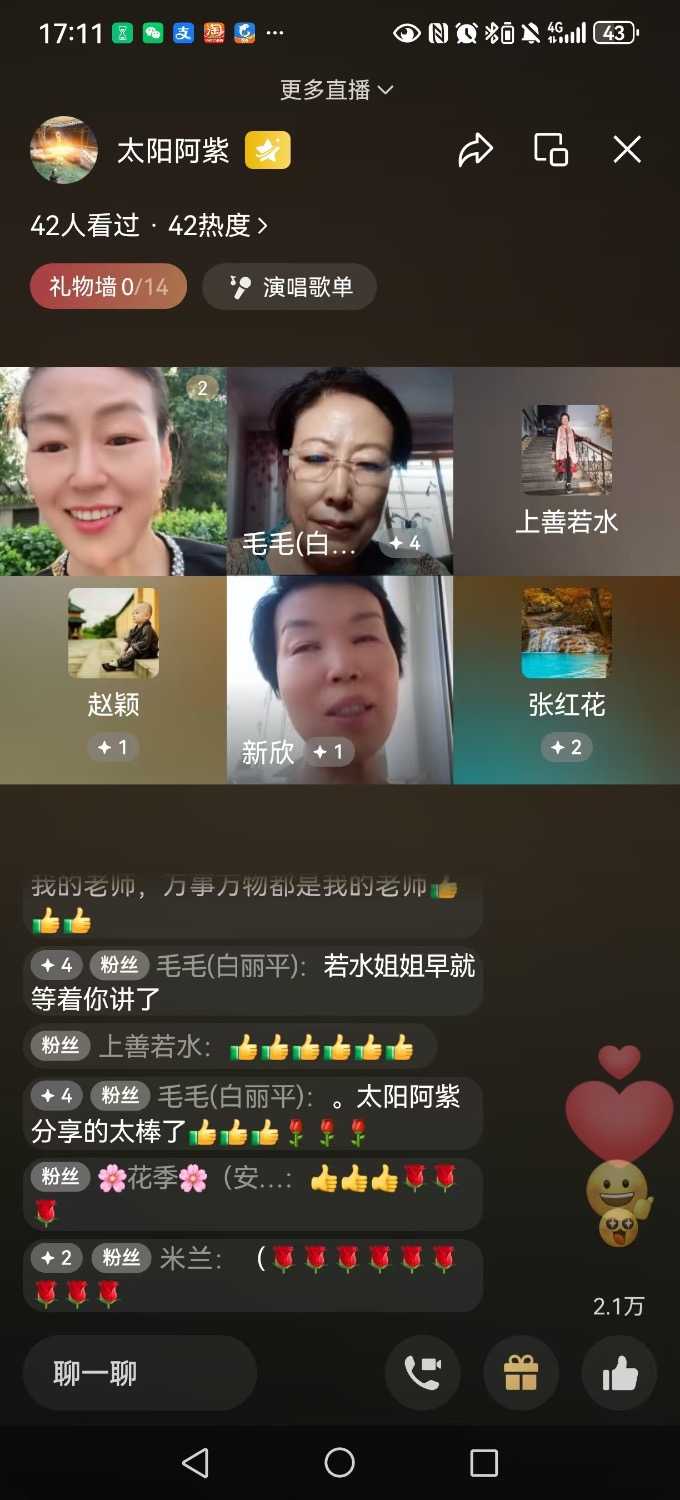680x1500 pixels.
Task: View the 演唱歌单 song list
Action: pos(290,287)
